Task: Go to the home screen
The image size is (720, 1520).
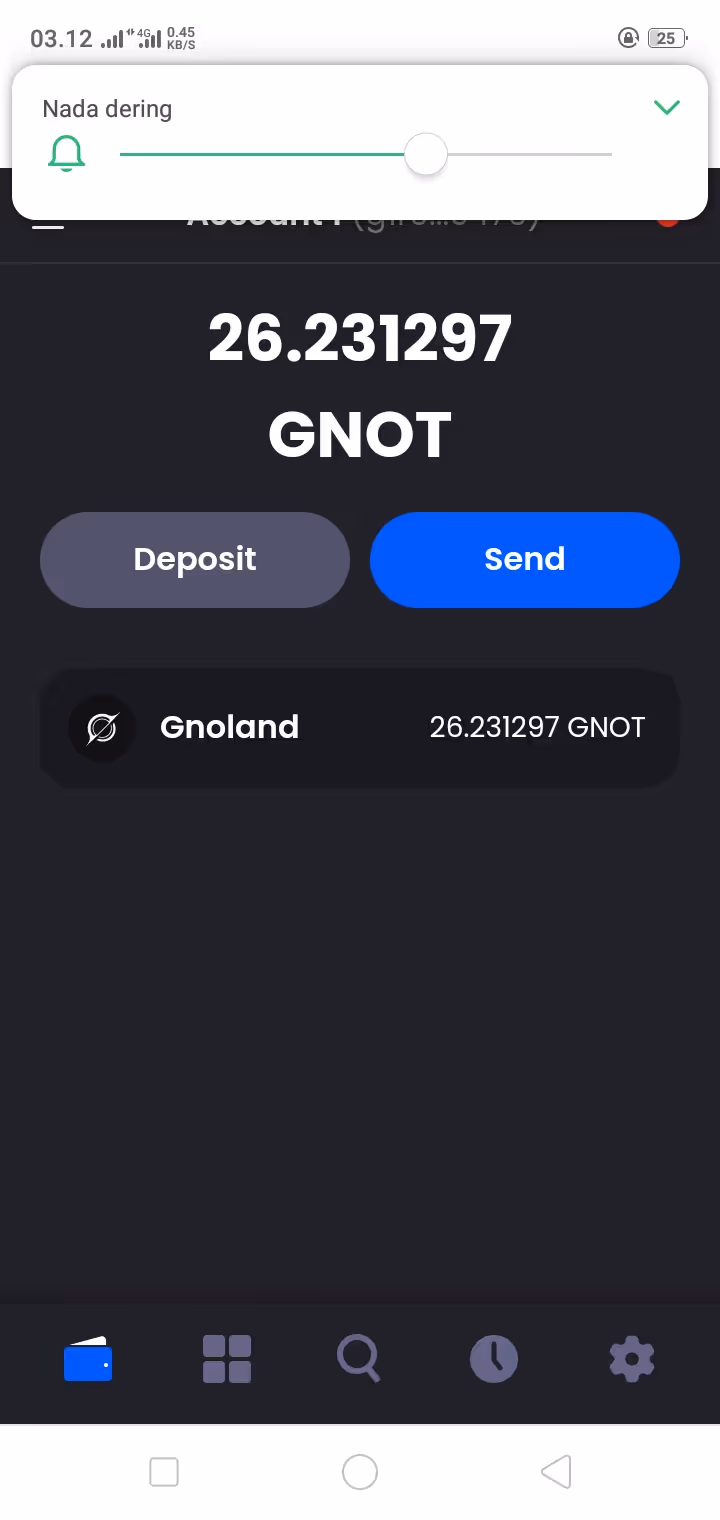Action: pyautogui.click(x=360, y=1472)
